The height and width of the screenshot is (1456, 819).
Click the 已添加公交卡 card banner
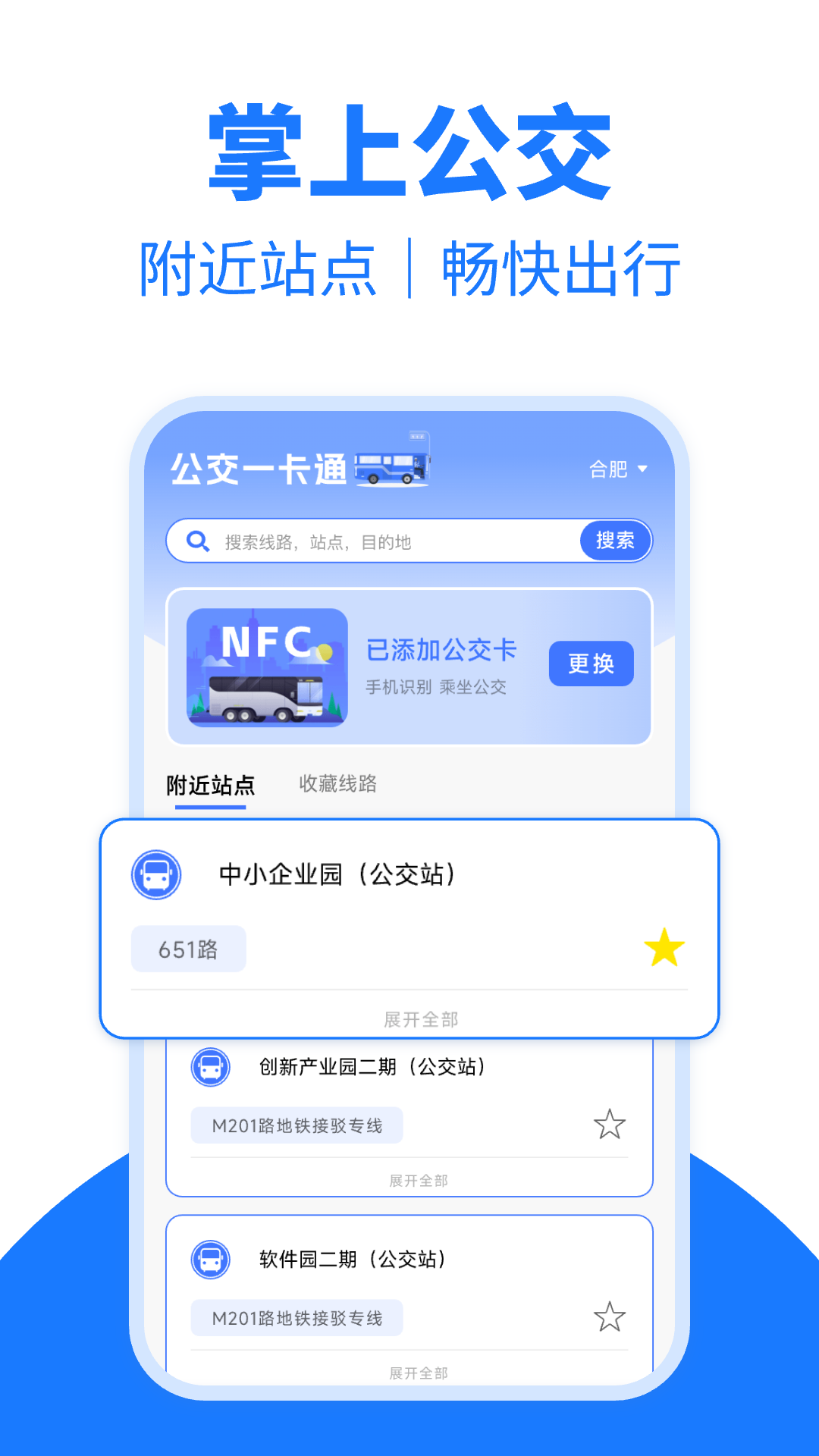tap(440, 650)
